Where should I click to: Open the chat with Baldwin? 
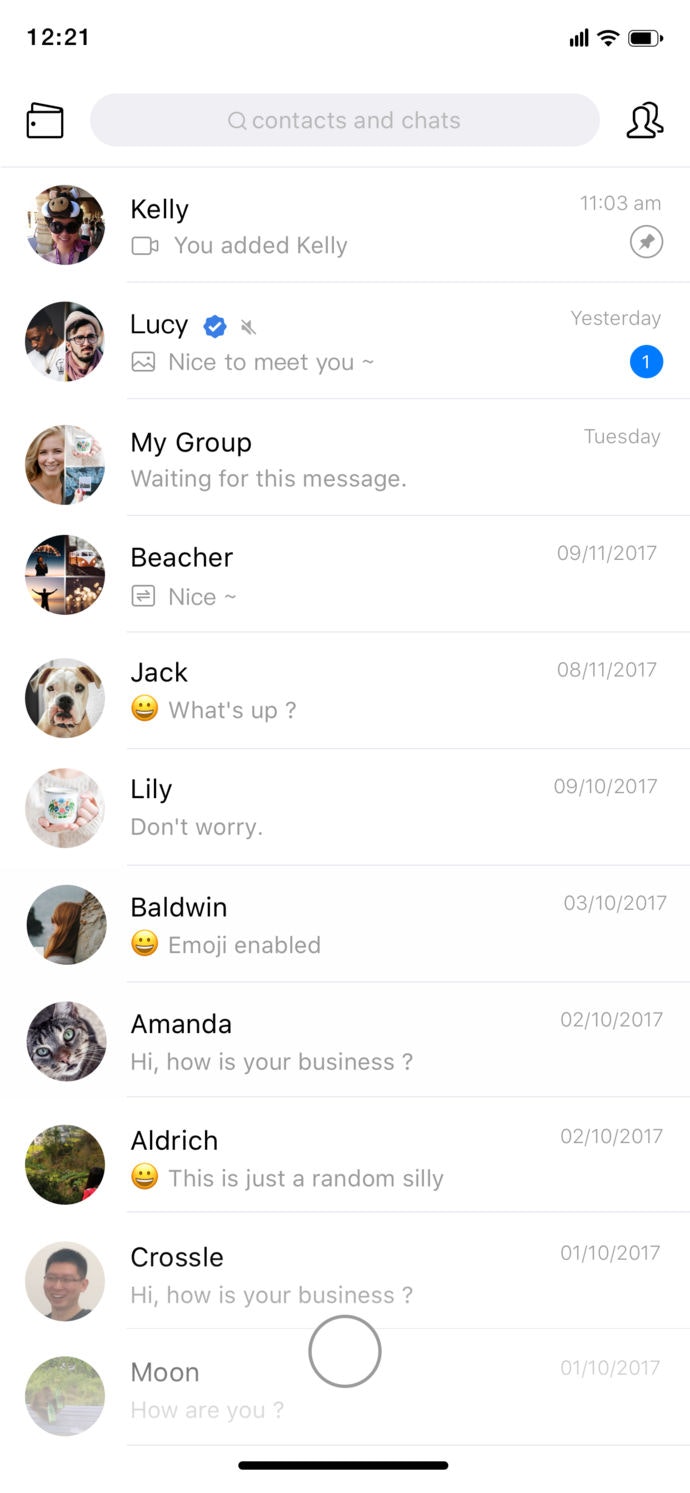tap(345, 925)
